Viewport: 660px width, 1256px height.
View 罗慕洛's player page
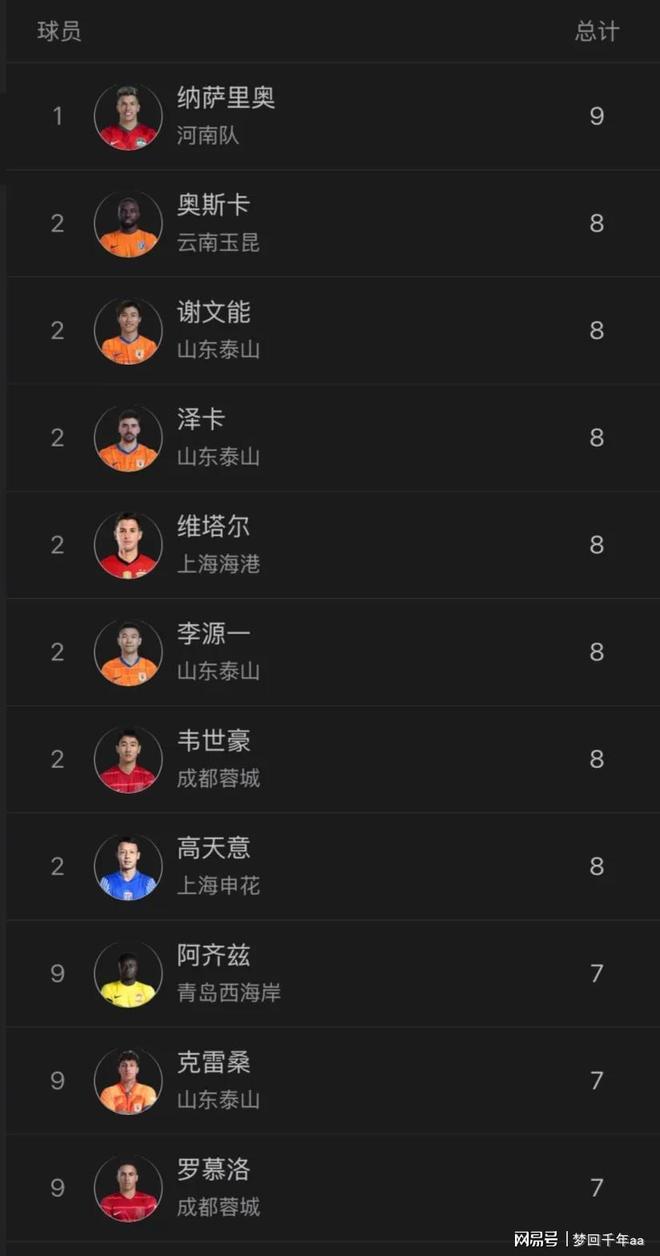point(213,1169)
